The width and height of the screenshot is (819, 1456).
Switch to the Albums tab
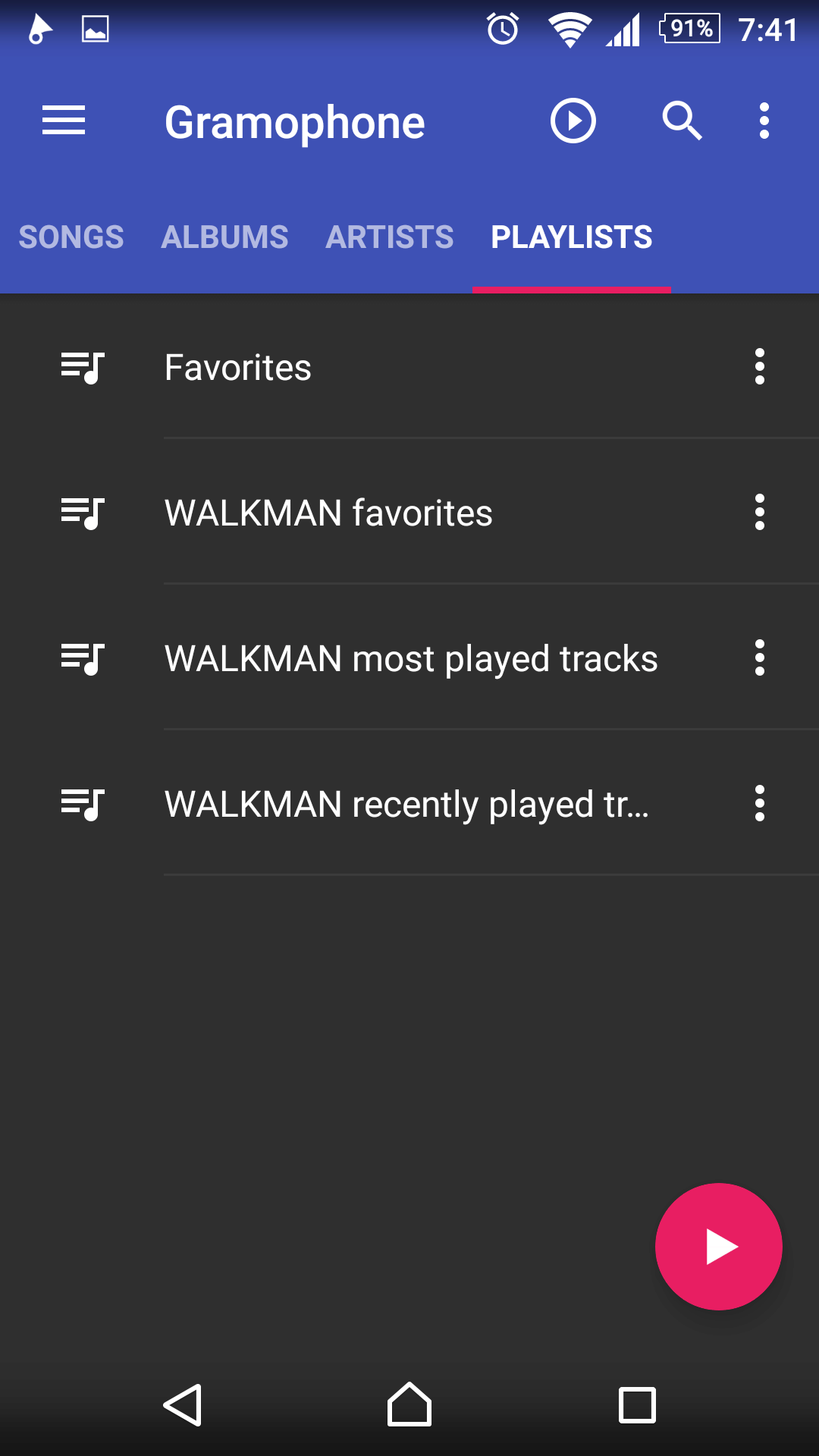(224, 237)
